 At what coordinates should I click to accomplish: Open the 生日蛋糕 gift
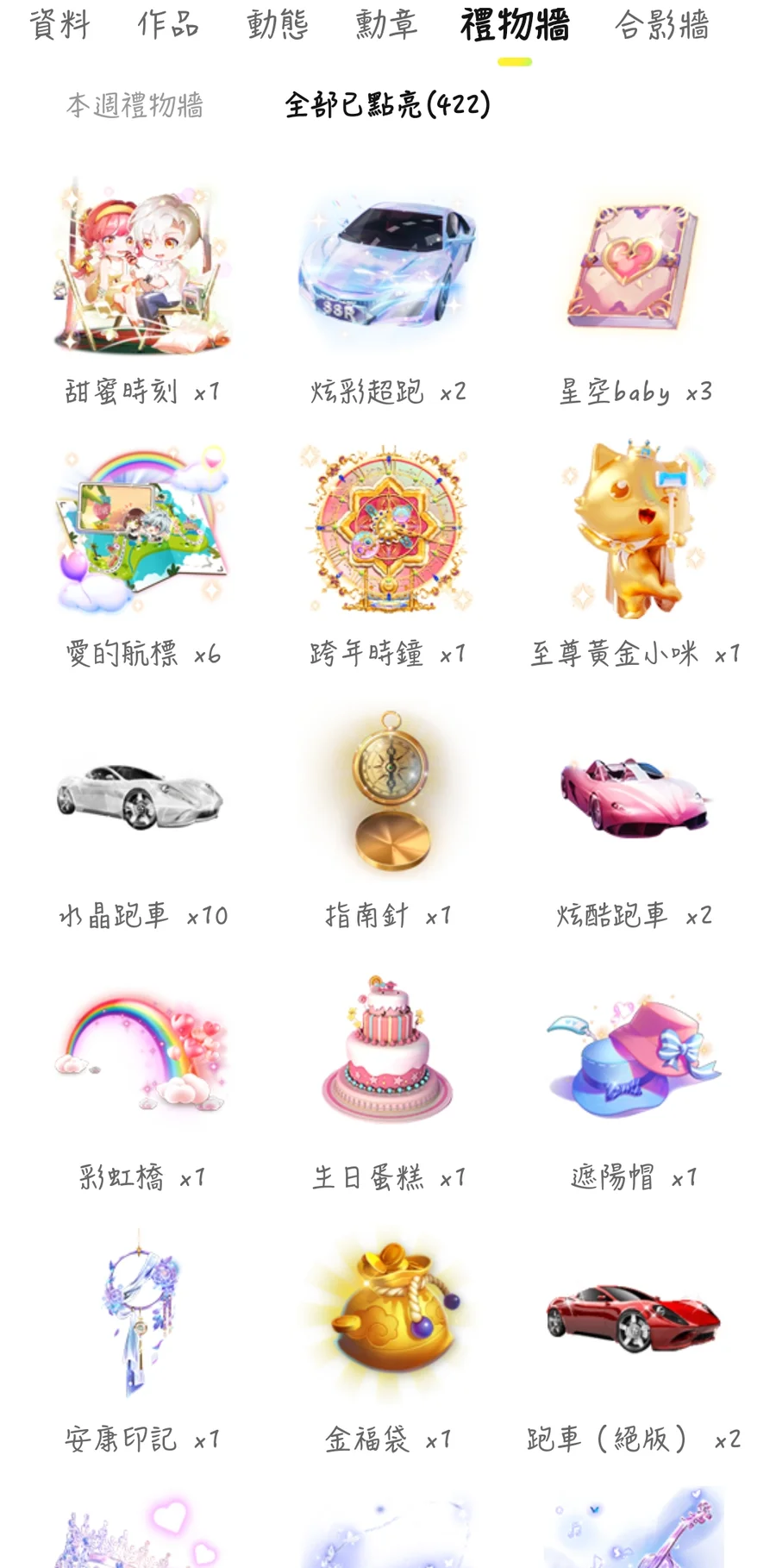tap(388, 1054)
